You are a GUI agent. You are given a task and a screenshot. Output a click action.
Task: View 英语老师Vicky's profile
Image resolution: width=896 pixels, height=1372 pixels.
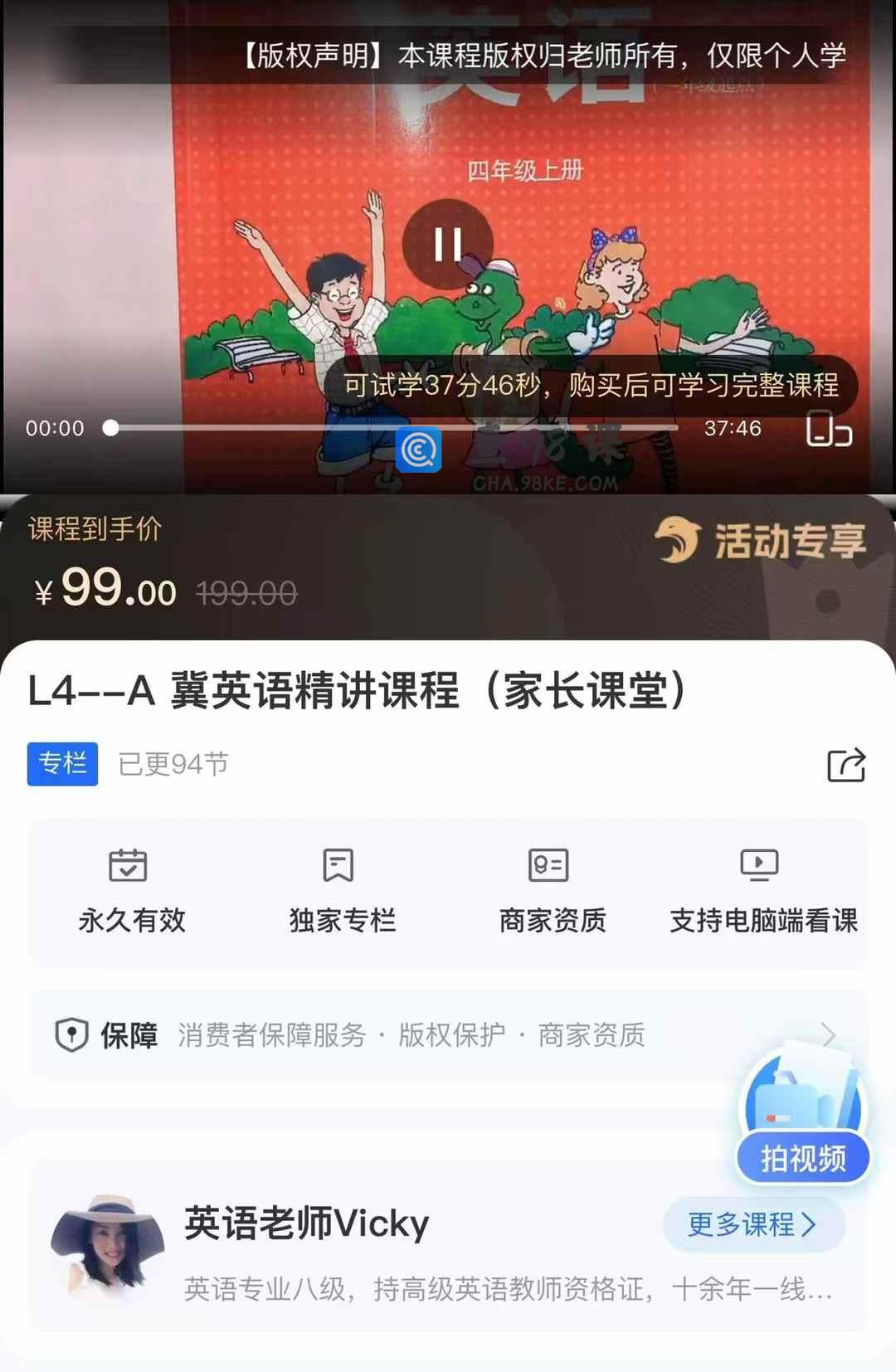pyautogui.click(x=307, y=1224)
